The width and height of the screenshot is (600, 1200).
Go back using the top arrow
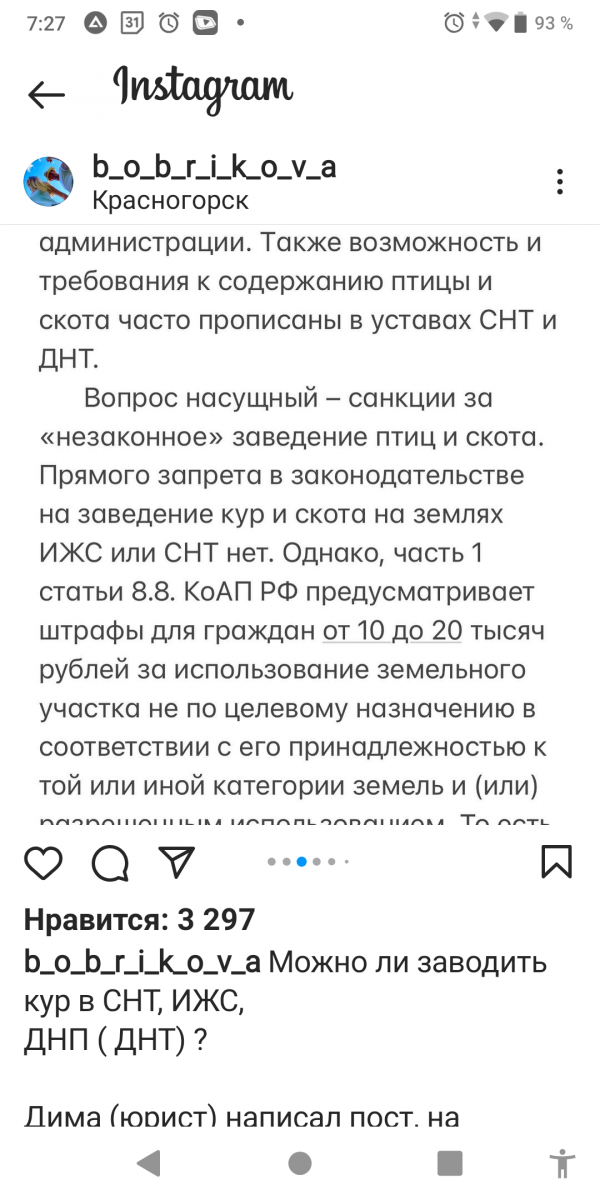pos(46,94)
